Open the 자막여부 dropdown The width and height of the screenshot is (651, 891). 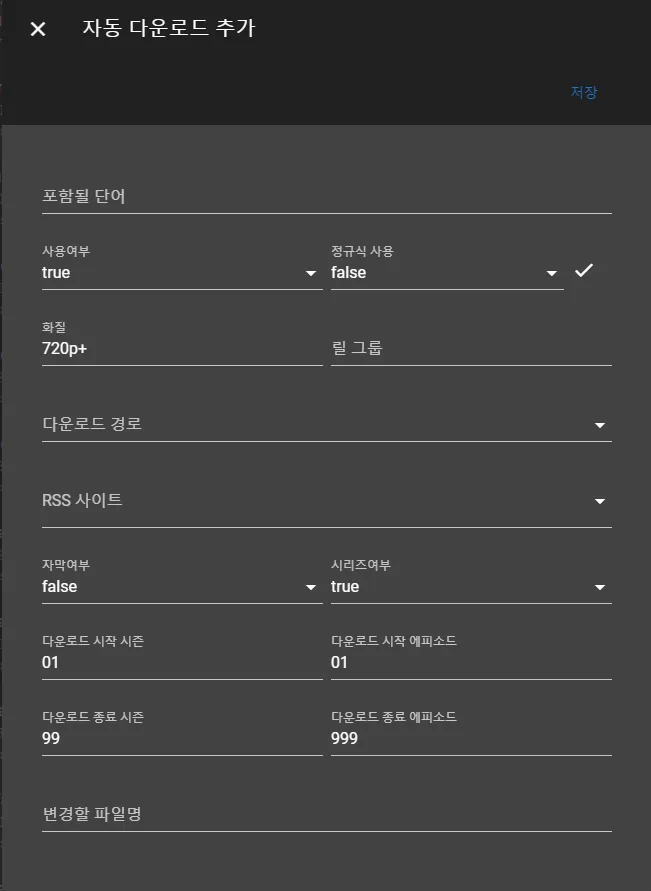pyautogui.click(x=181, y=586)
